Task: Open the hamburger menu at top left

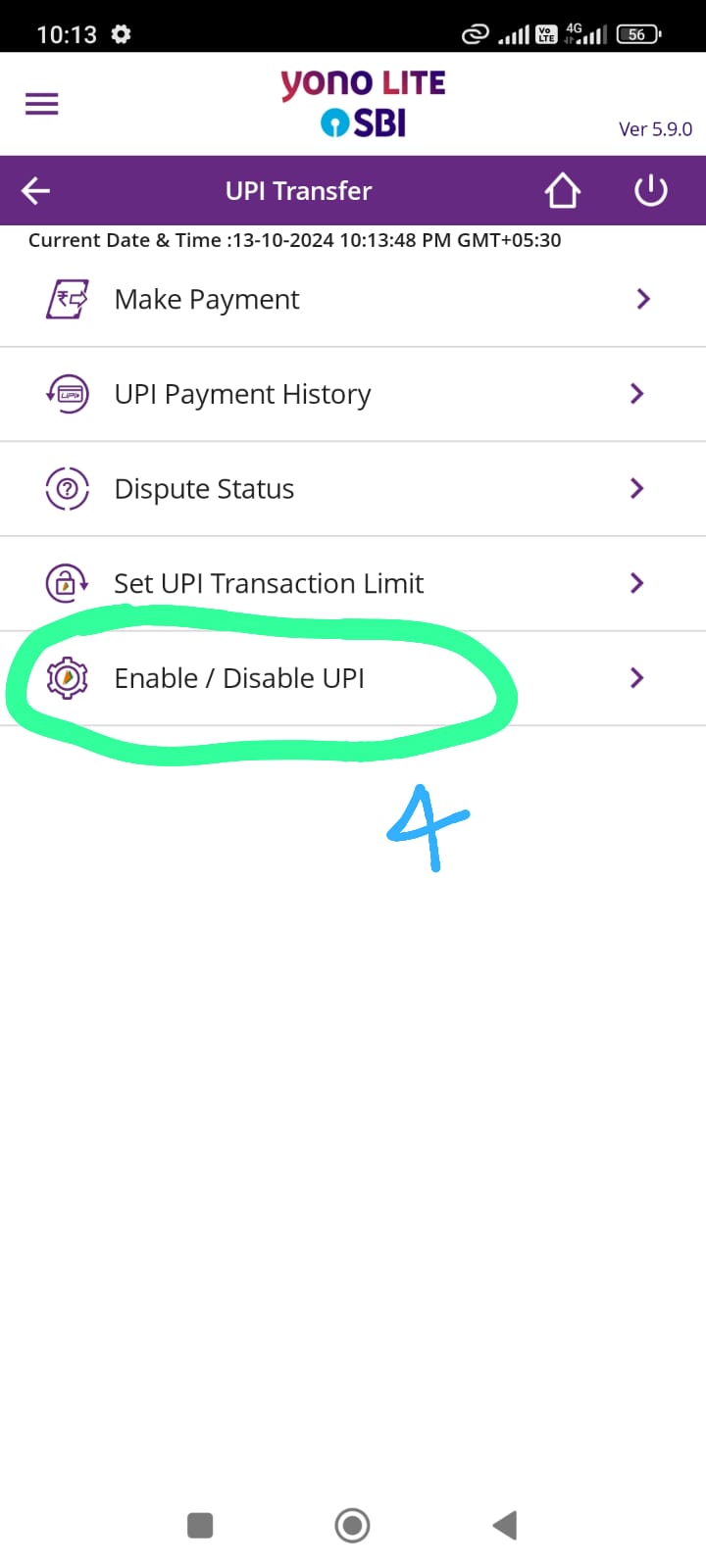Action: tap(41, 103)
